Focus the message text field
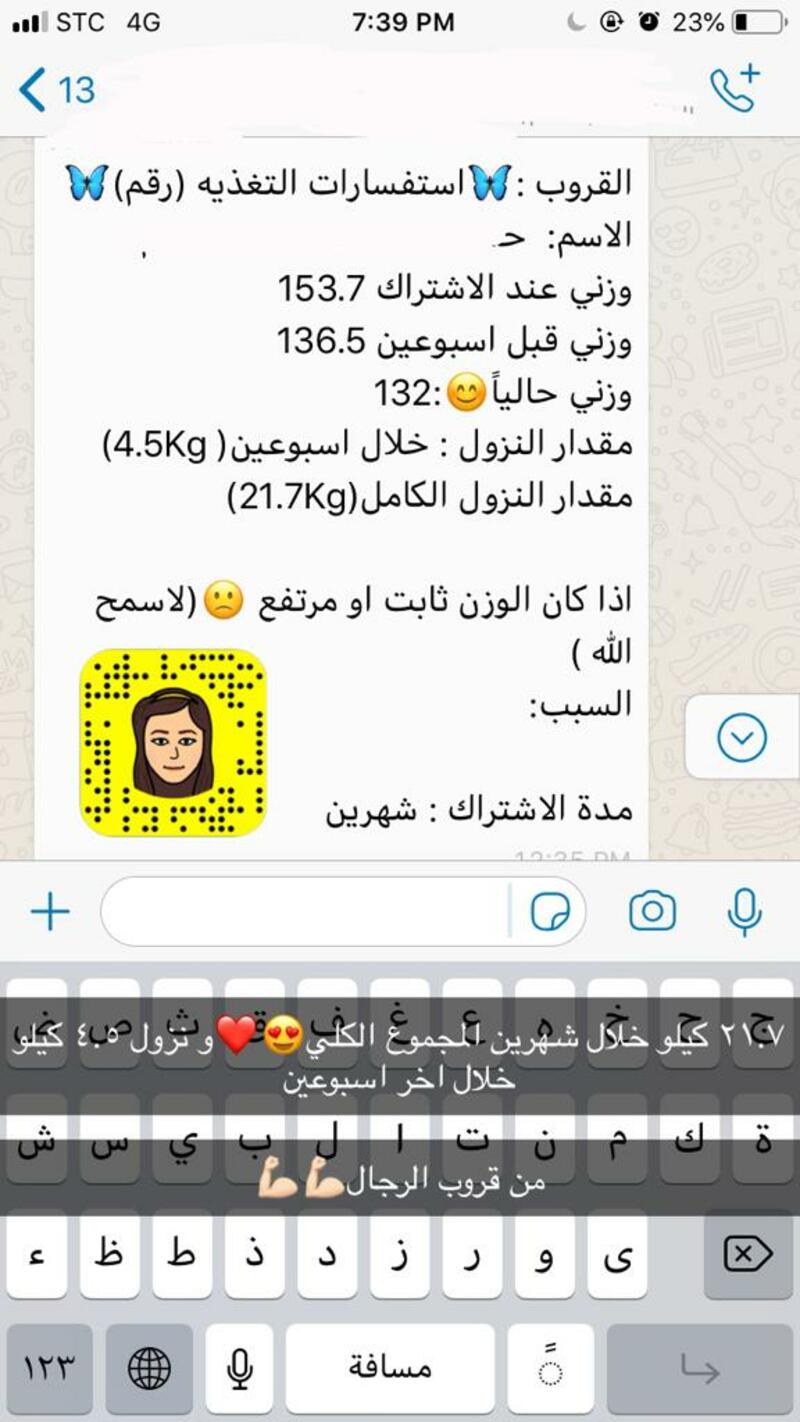 click(x=305, y=911)
